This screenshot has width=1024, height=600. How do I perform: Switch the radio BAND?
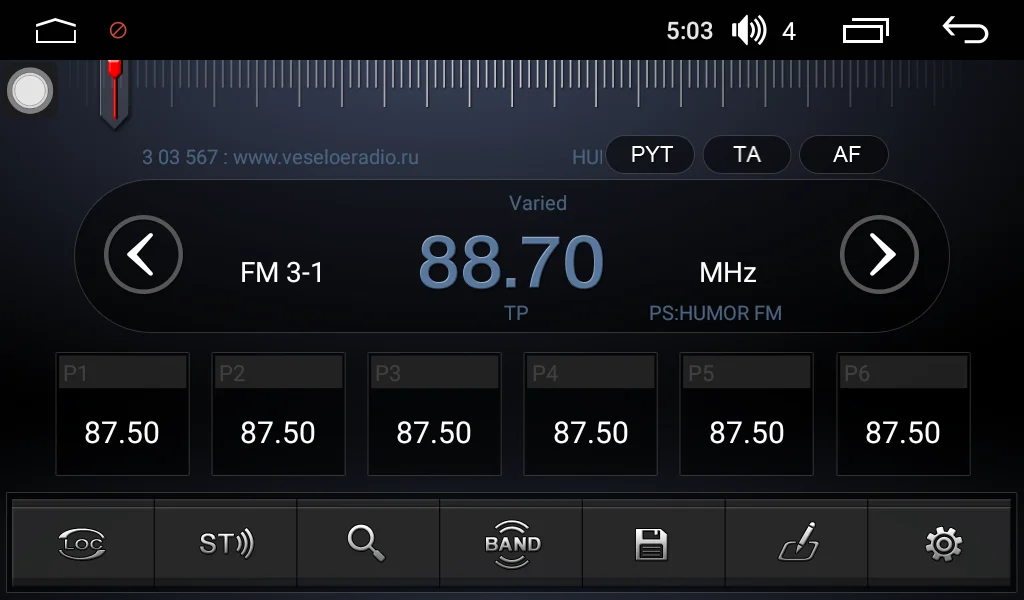coord(512,544)
